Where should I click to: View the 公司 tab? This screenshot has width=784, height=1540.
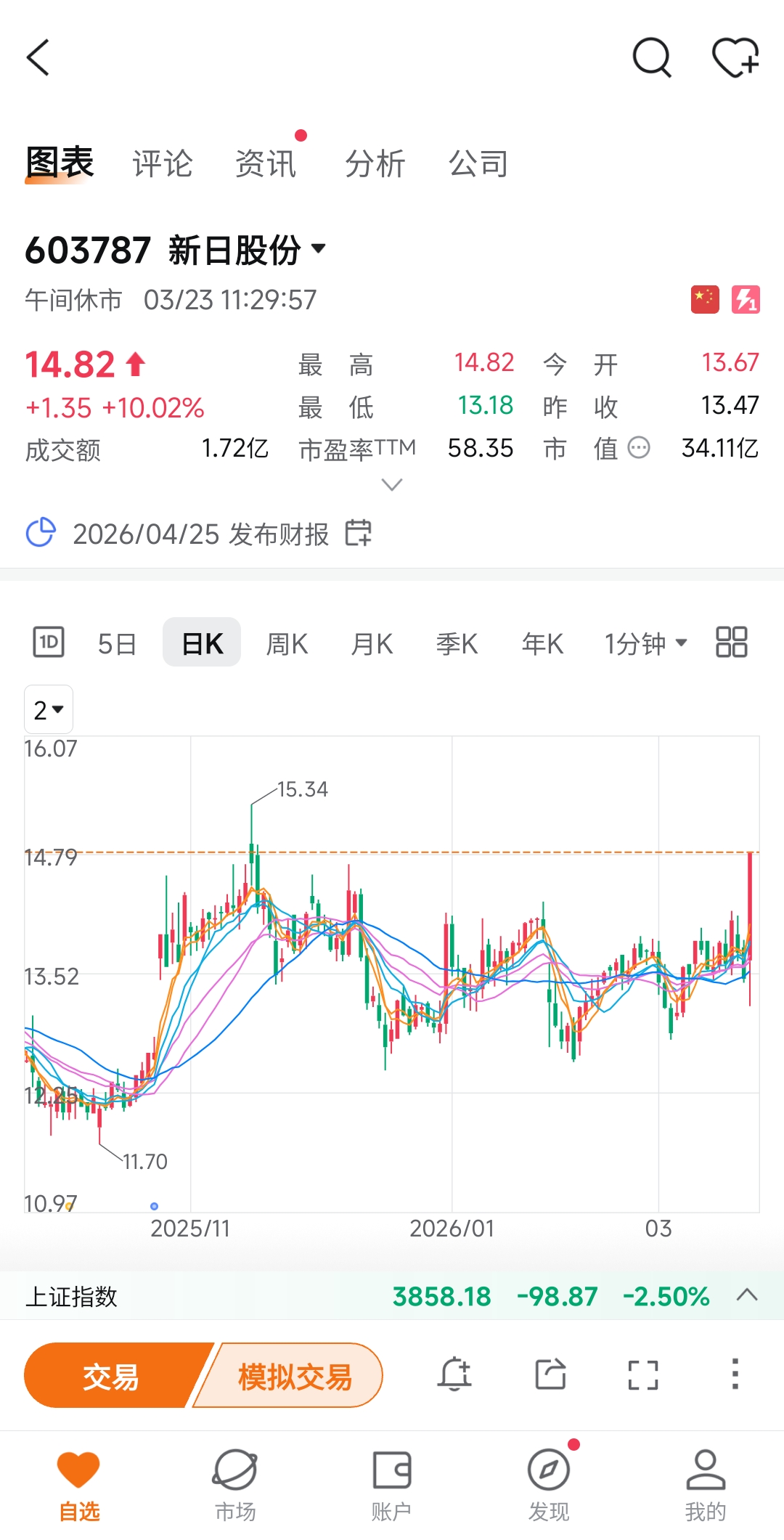tap(478, 163)
